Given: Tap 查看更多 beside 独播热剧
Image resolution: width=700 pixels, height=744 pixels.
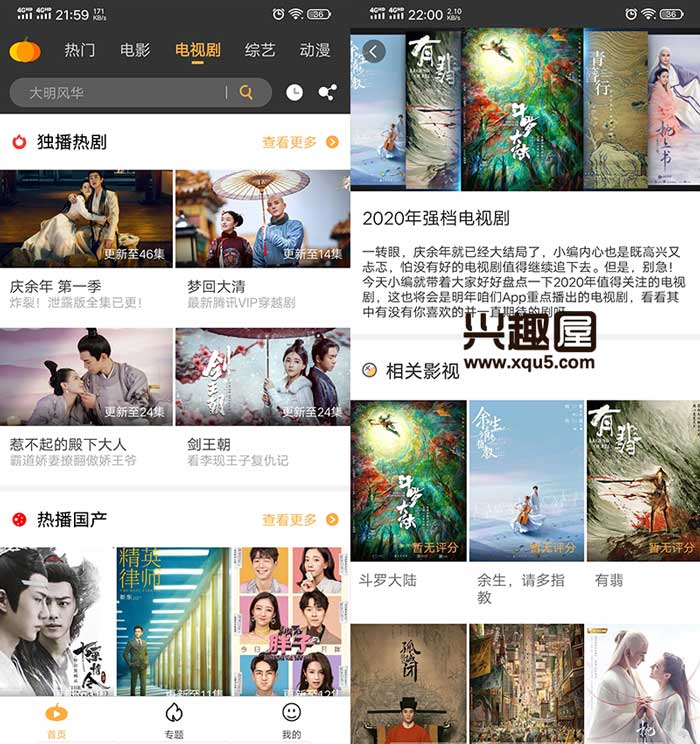Looking at the screenshot, I should point(300,143).
